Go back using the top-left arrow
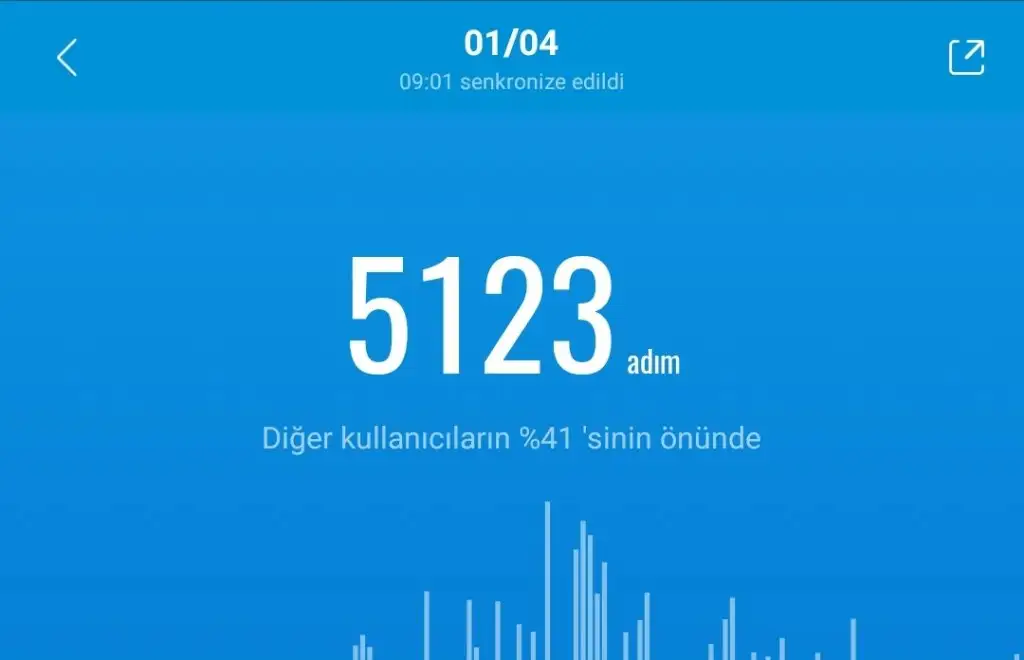1024x660 pixels. 67,58
